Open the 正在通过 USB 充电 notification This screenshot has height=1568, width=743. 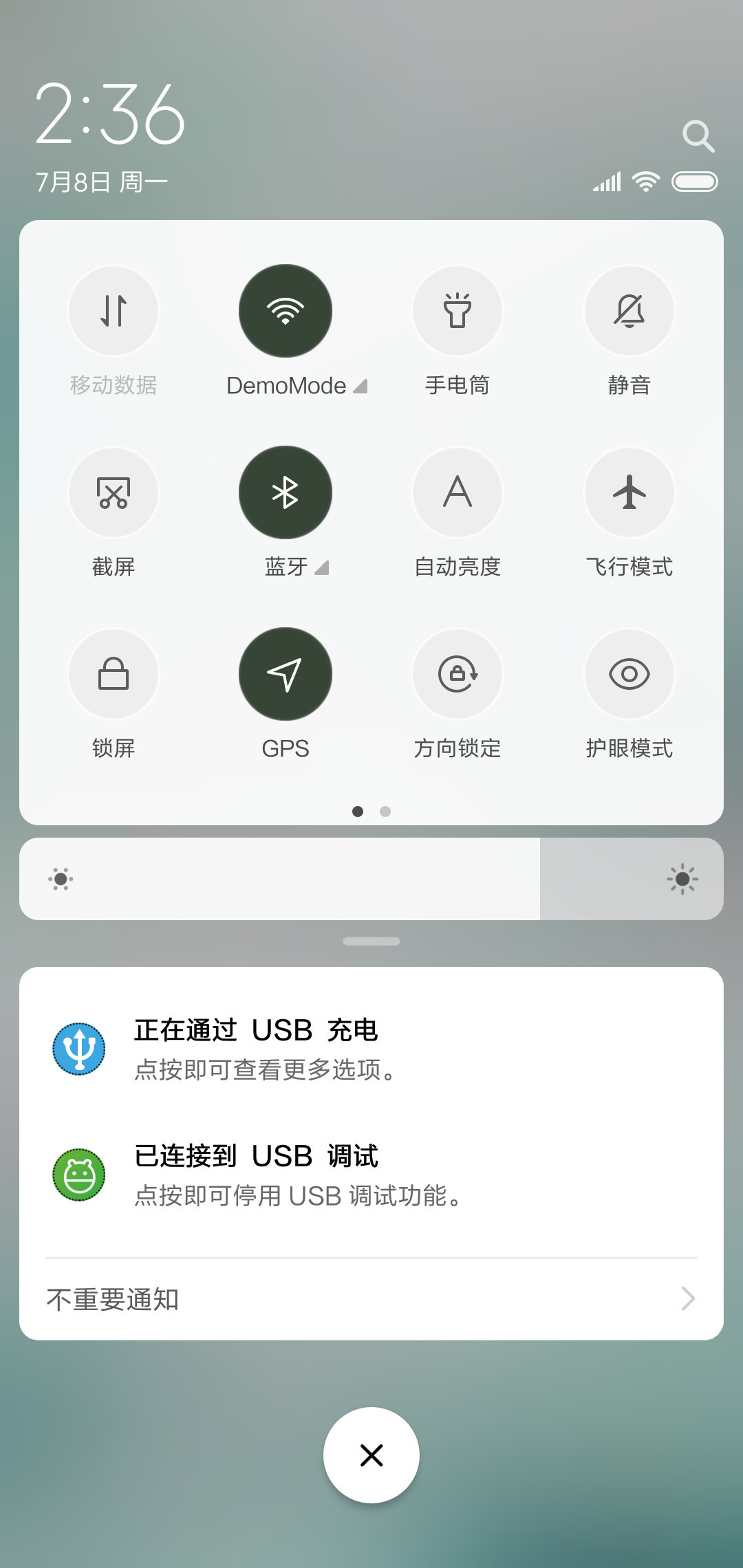(x=371, y=1049)
